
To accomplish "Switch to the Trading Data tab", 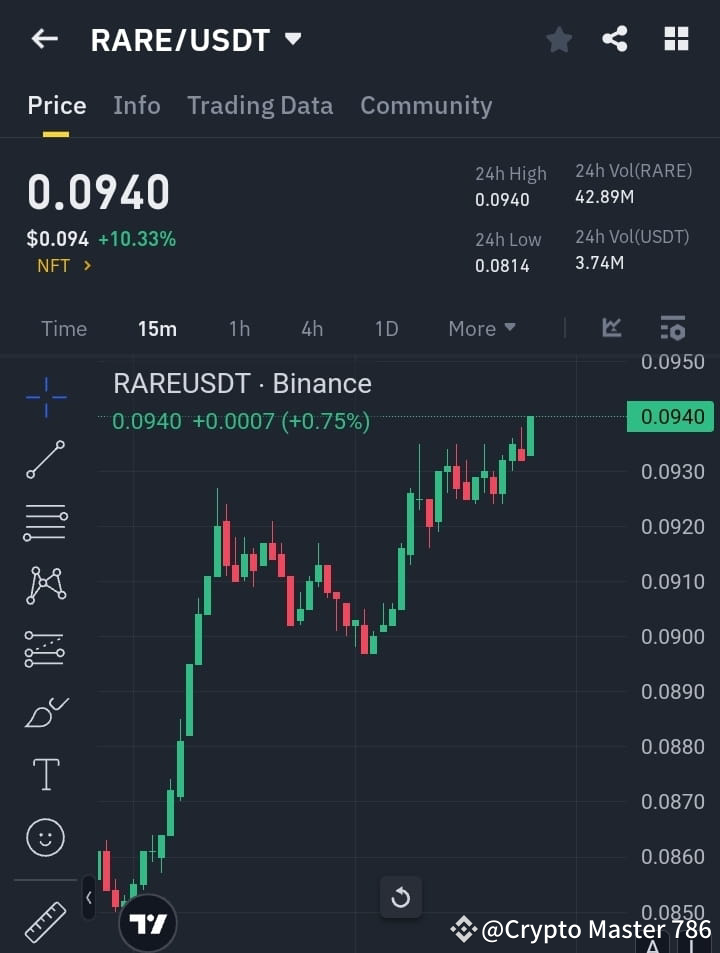I will click(260, 105).
